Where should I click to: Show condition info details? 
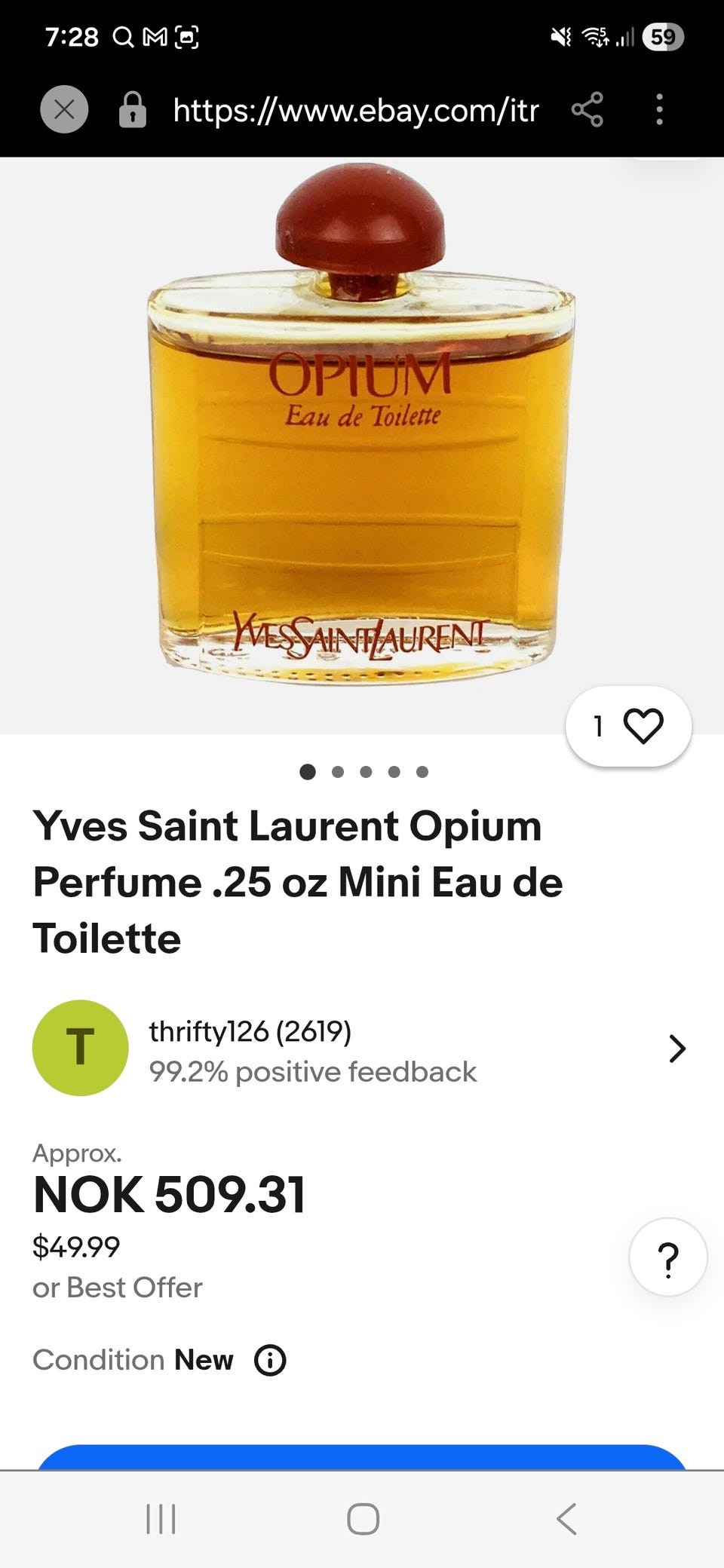(270, 1361)
